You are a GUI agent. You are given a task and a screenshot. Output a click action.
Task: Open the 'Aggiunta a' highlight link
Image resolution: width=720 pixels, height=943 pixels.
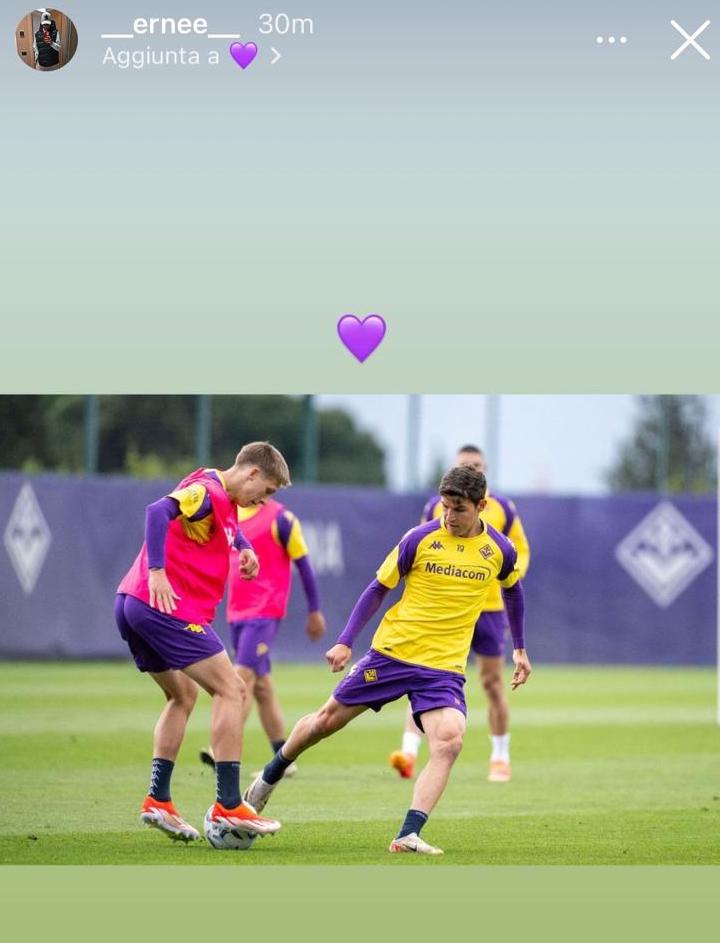click(190, 56)
